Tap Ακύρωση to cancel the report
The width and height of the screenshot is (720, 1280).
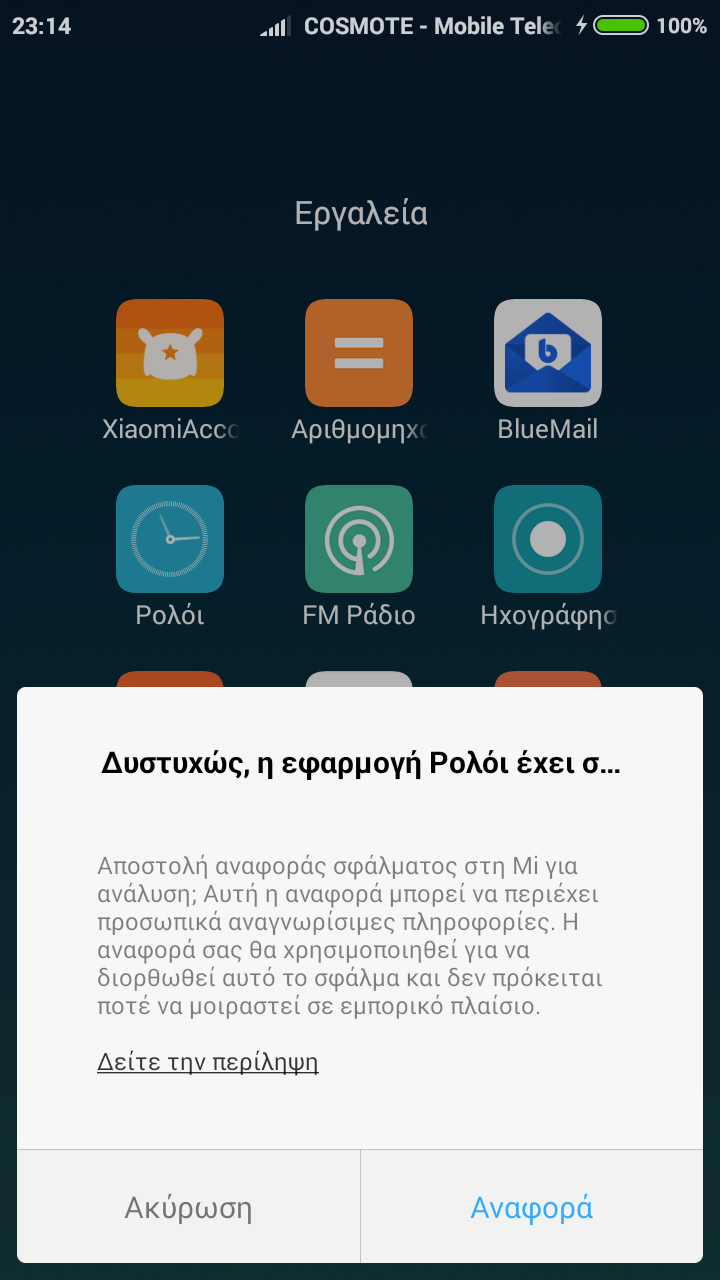point(188,1207)
